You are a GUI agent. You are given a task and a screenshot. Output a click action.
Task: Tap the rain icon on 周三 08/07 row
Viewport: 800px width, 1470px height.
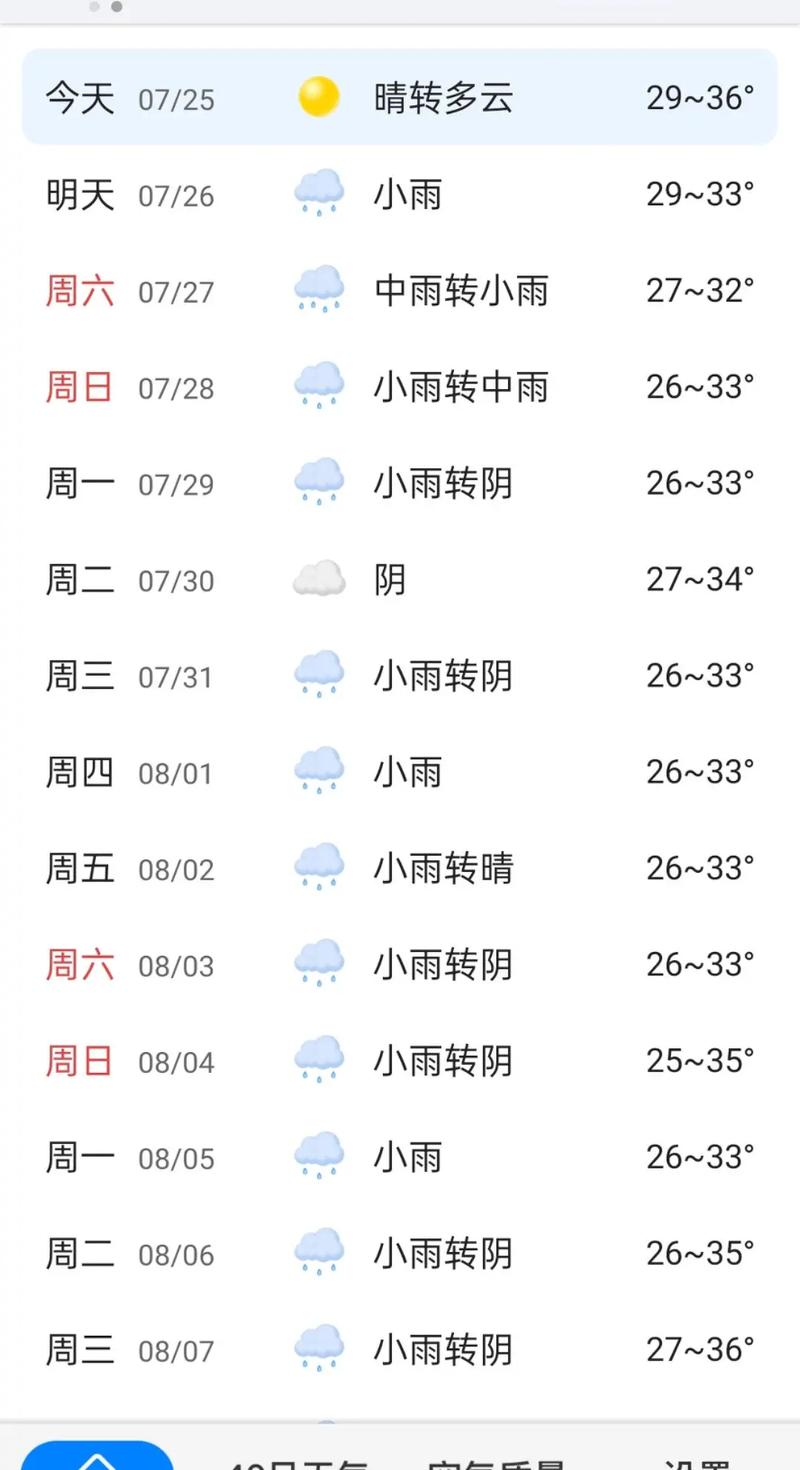[318, 1348]
